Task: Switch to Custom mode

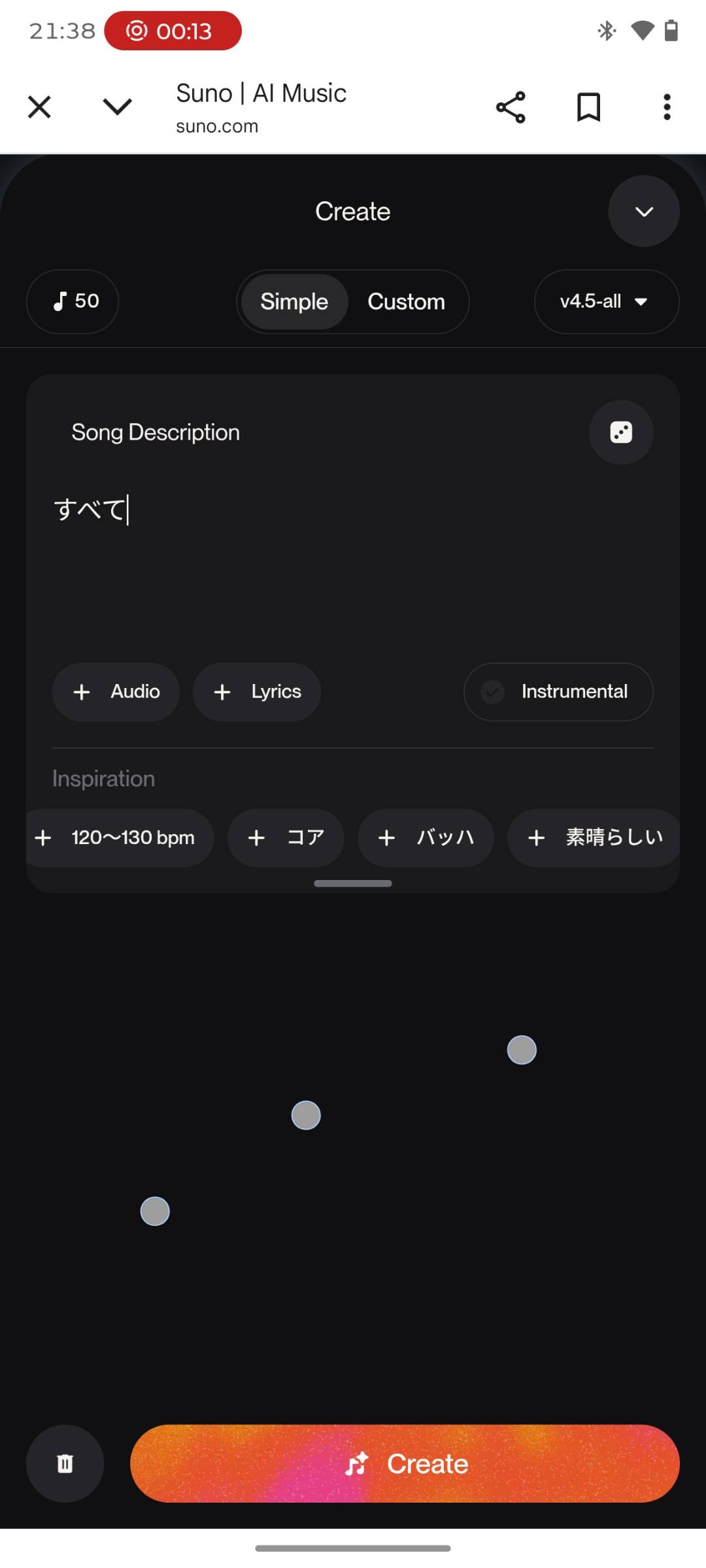Action: click(406, 302)
